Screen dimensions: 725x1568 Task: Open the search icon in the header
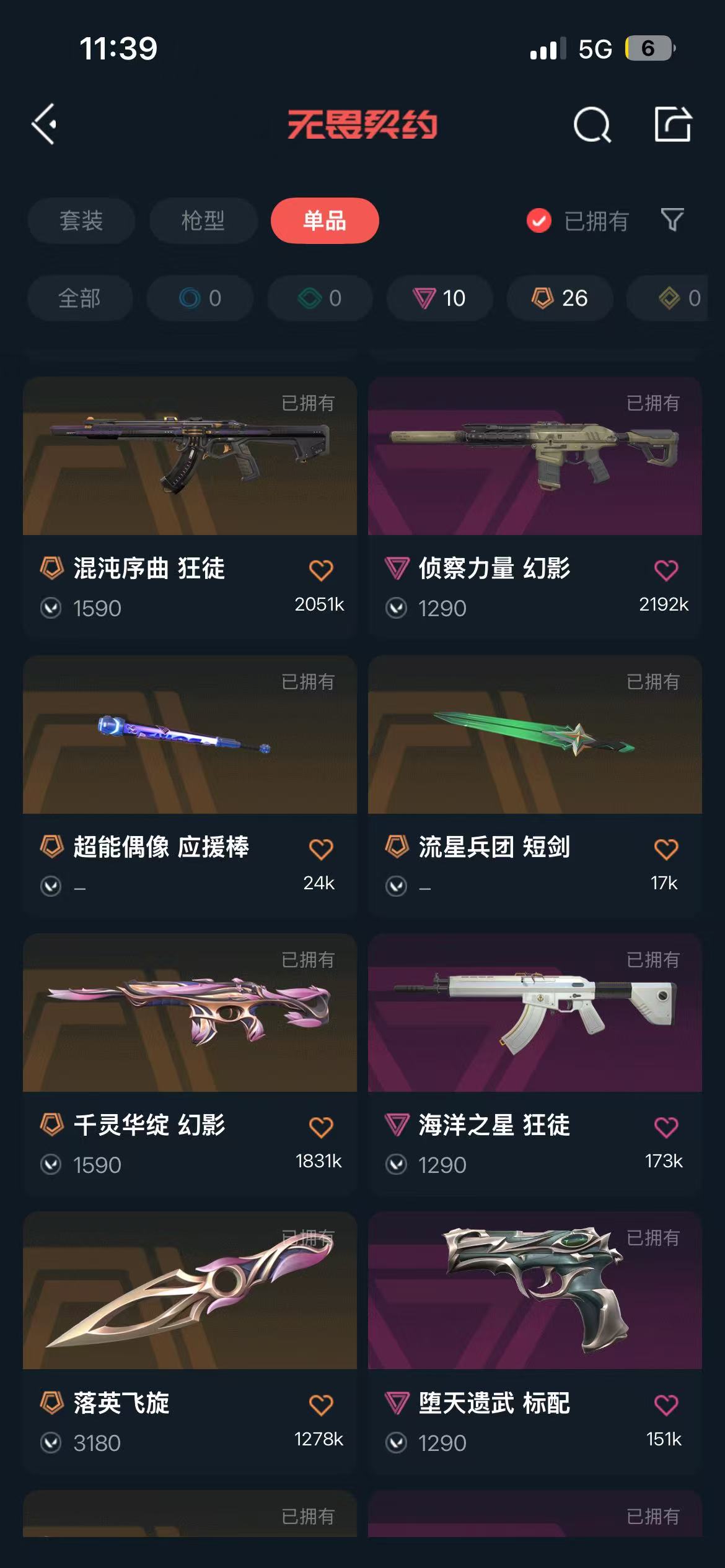tap(592, 124)
